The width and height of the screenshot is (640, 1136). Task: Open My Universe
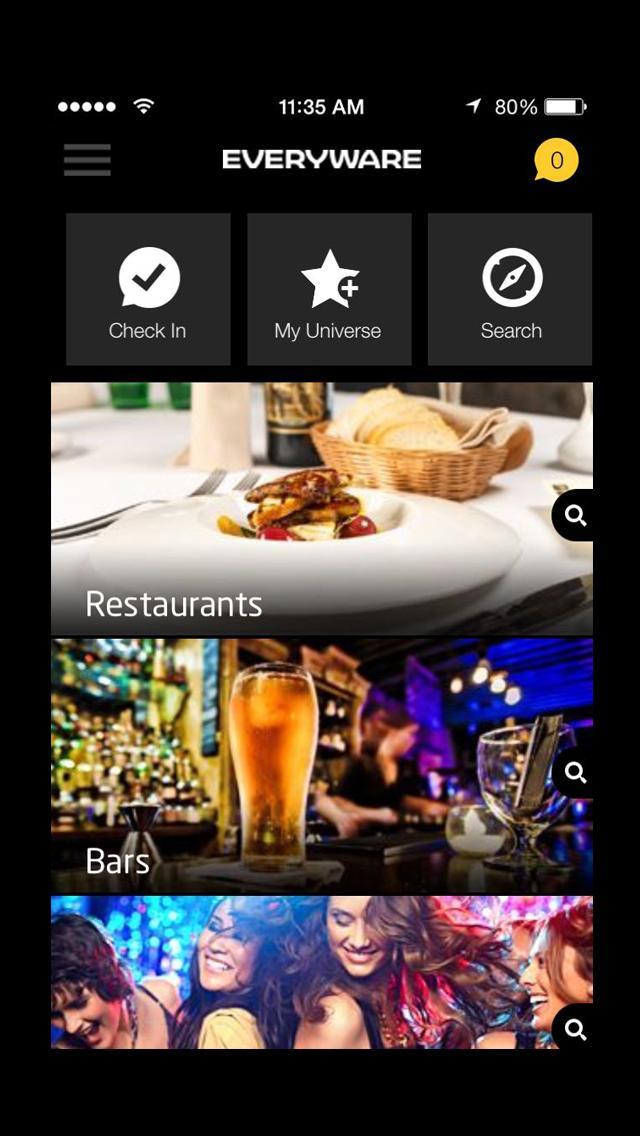pyautogui.click(x=329, y=289)
